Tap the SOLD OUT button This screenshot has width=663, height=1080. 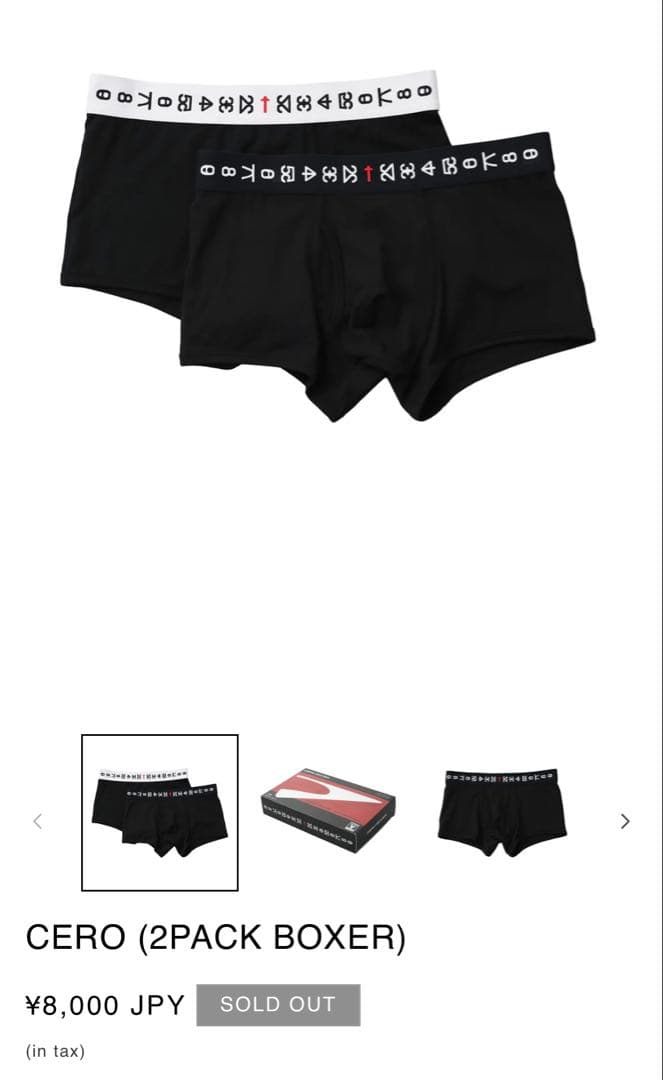click(278, 1005)
